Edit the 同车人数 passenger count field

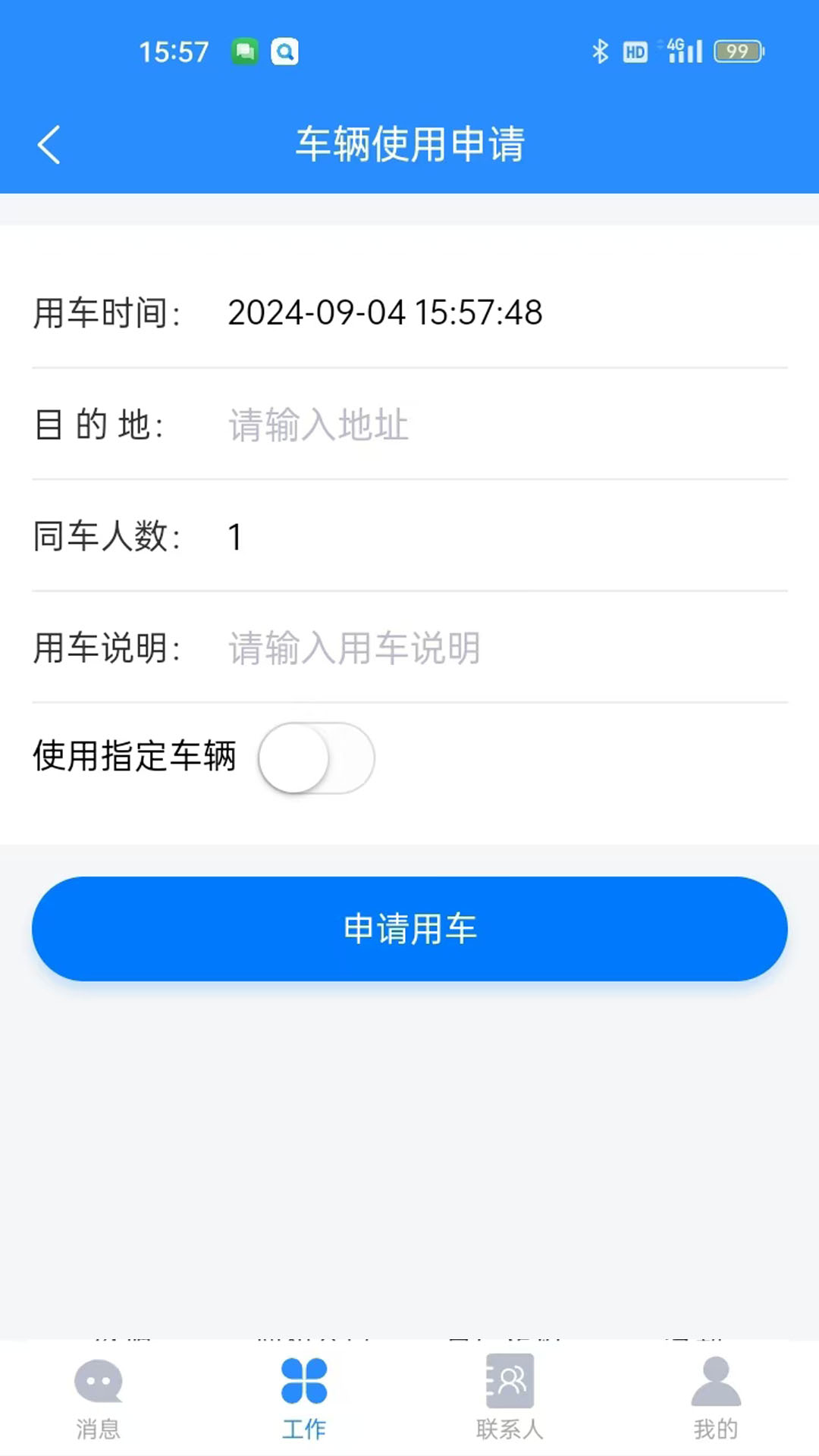pos(500,537)
